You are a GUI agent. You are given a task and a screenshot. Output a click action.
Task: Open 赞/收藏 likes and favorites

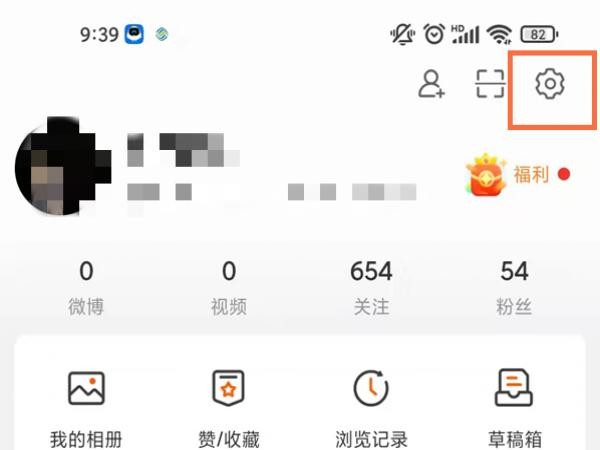coord(229,406)
